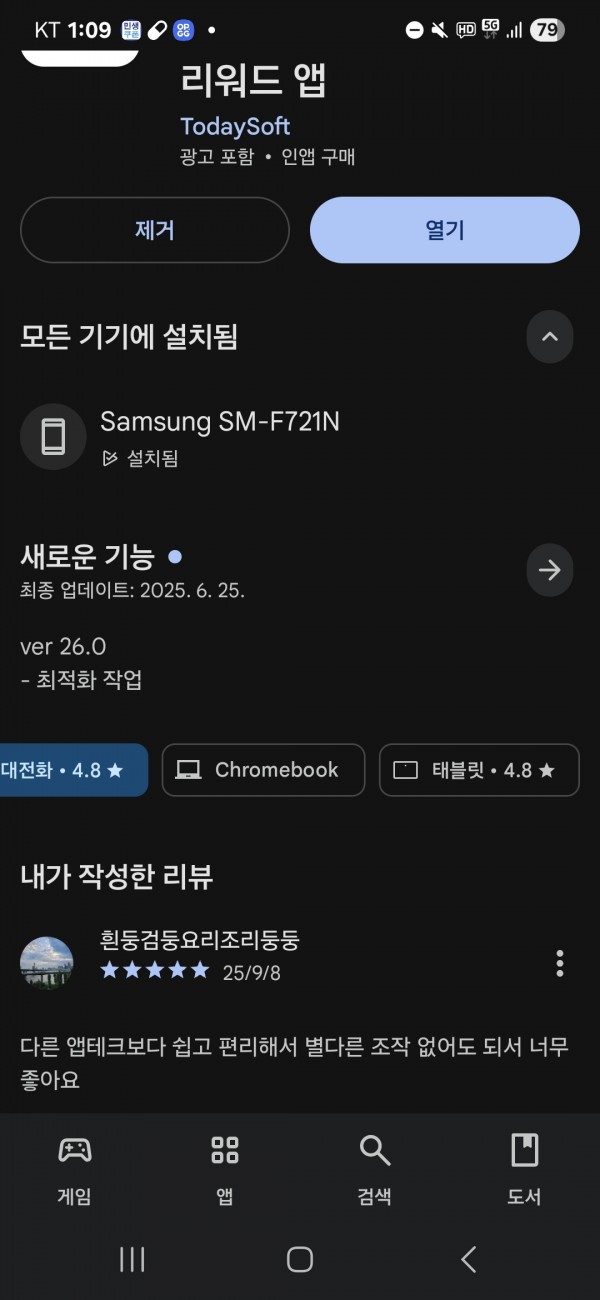600x1300 pixels.
Task: Open the app with 열기 button
Action: click(445, 230)
